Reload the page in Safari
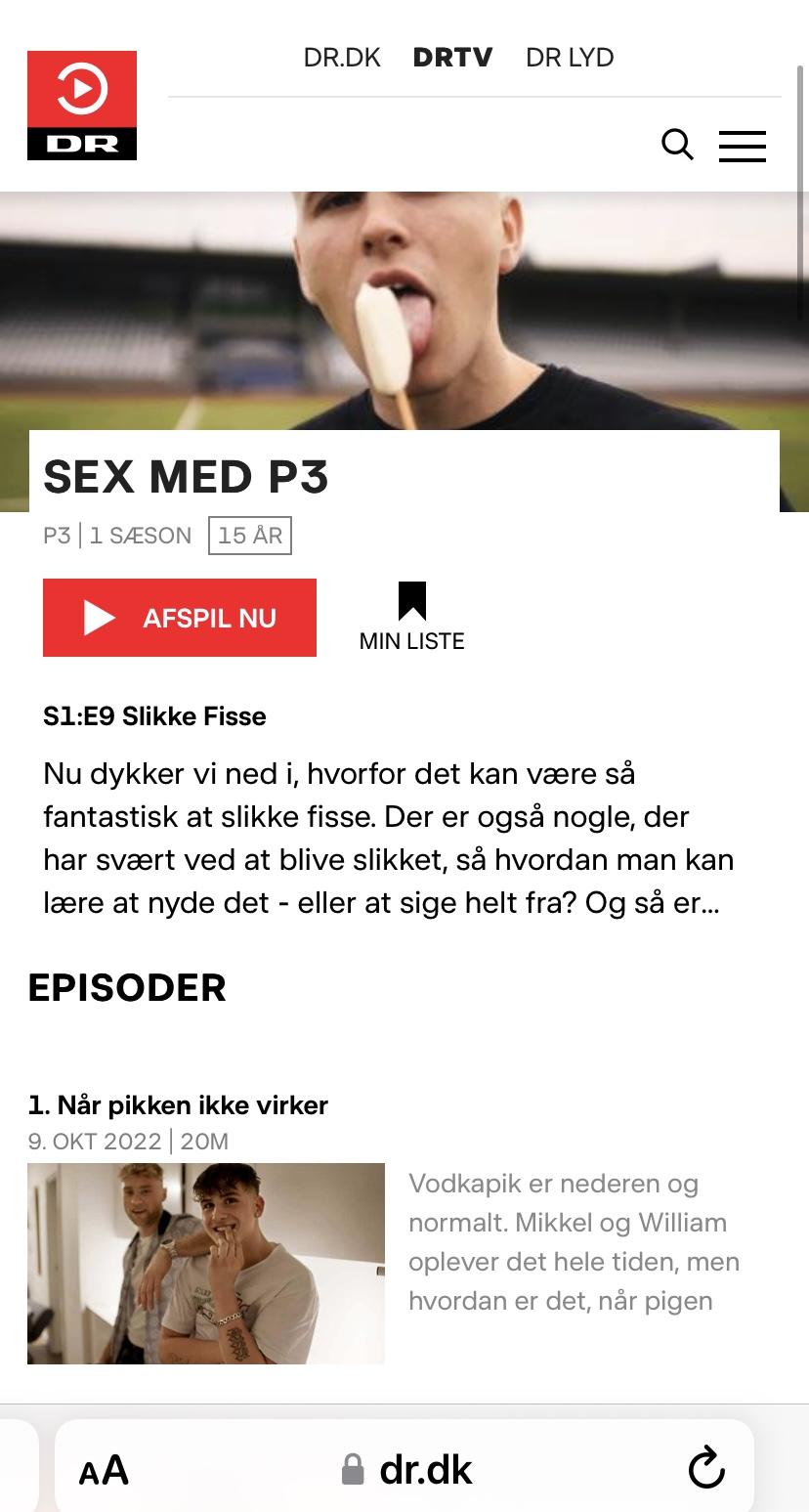 click(x=706, y=1468)
